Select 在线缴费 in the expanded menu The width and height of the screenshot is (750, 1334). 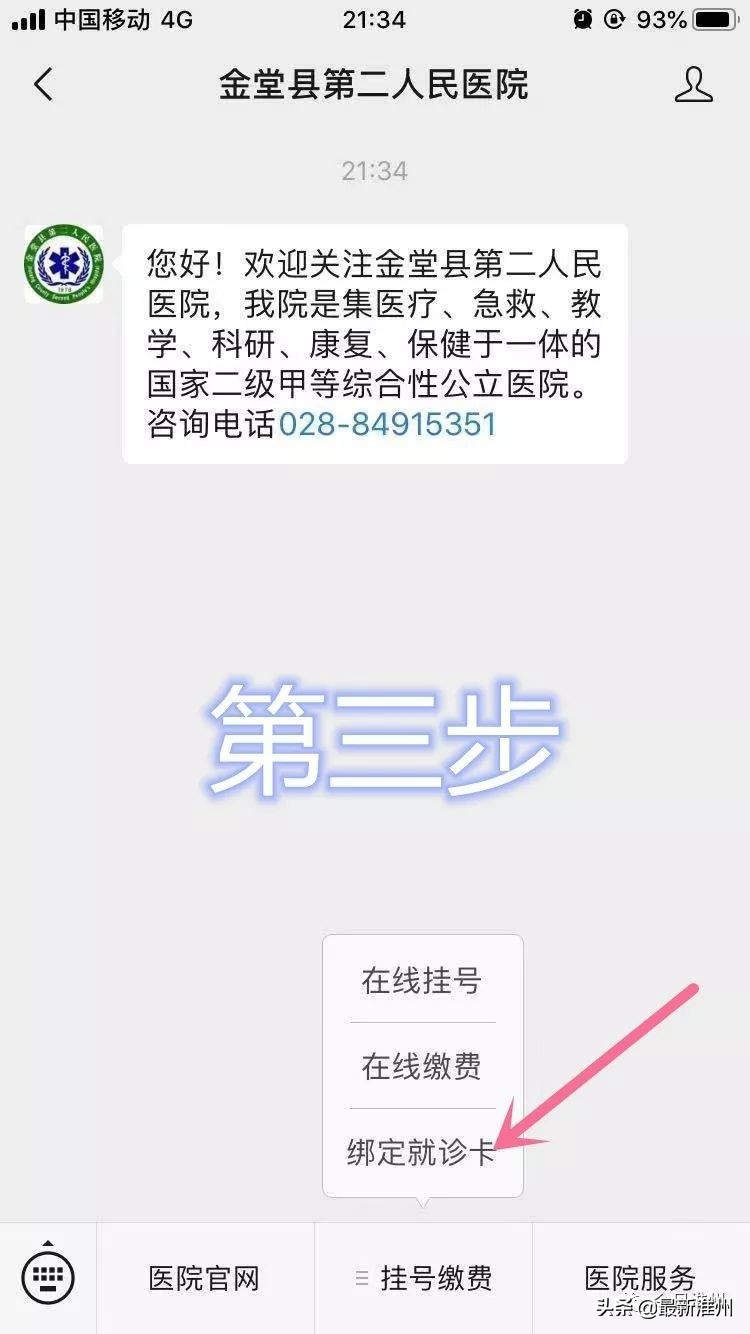(421, 1068)
